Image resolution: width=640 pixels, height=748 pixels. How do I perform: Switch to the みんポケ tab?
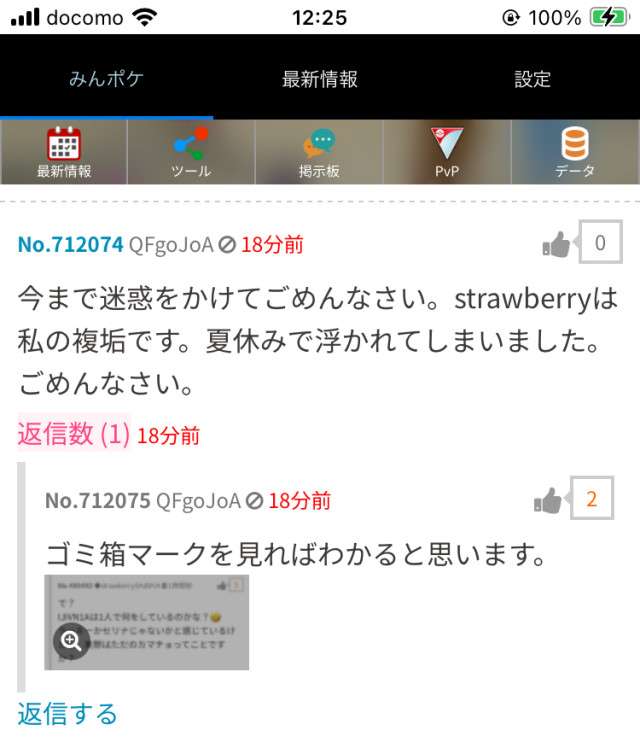click(x=106, y=79)
